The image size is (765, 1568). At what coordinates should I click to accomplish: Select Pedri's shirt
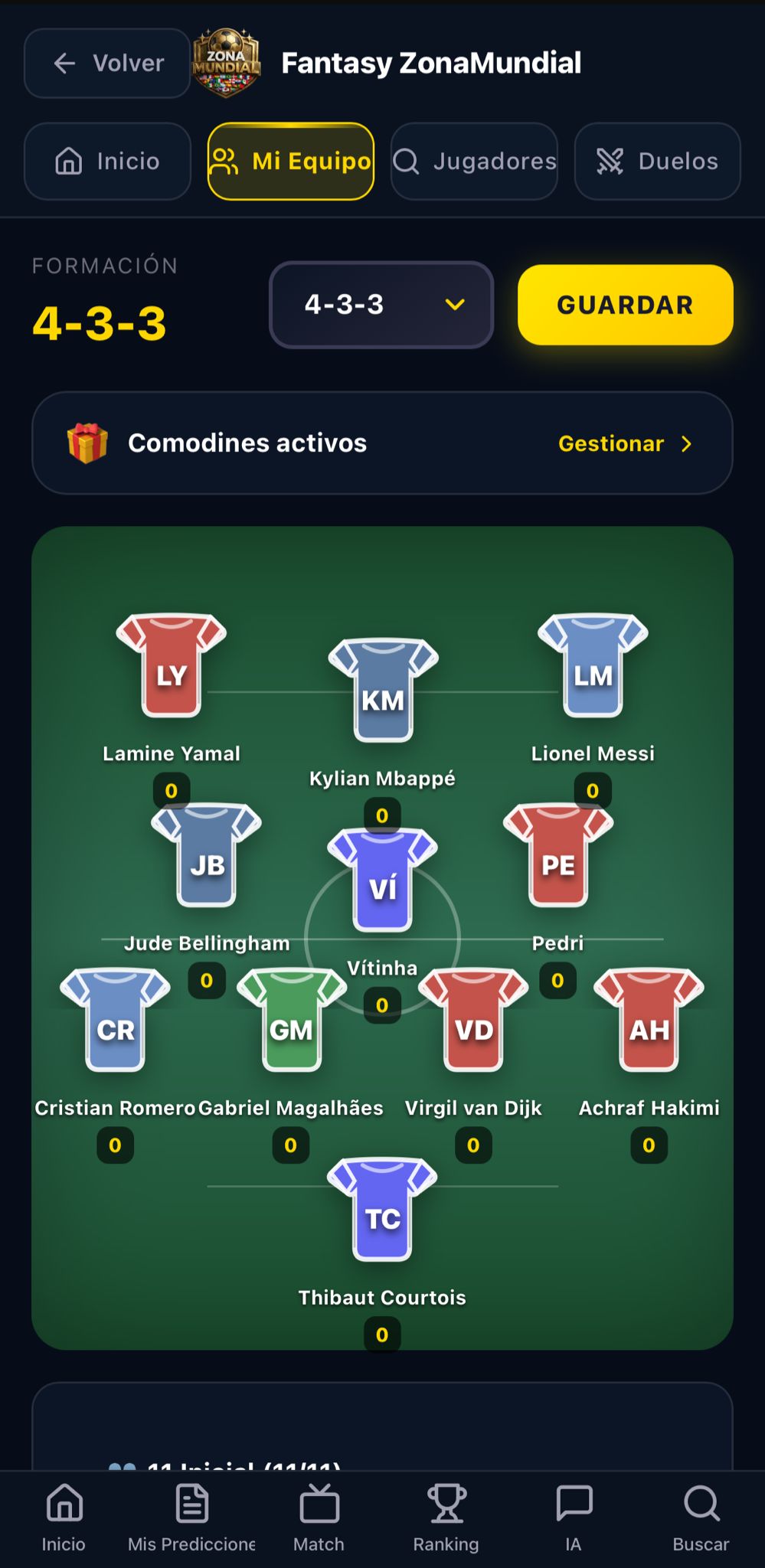click(x=557, y=854)
